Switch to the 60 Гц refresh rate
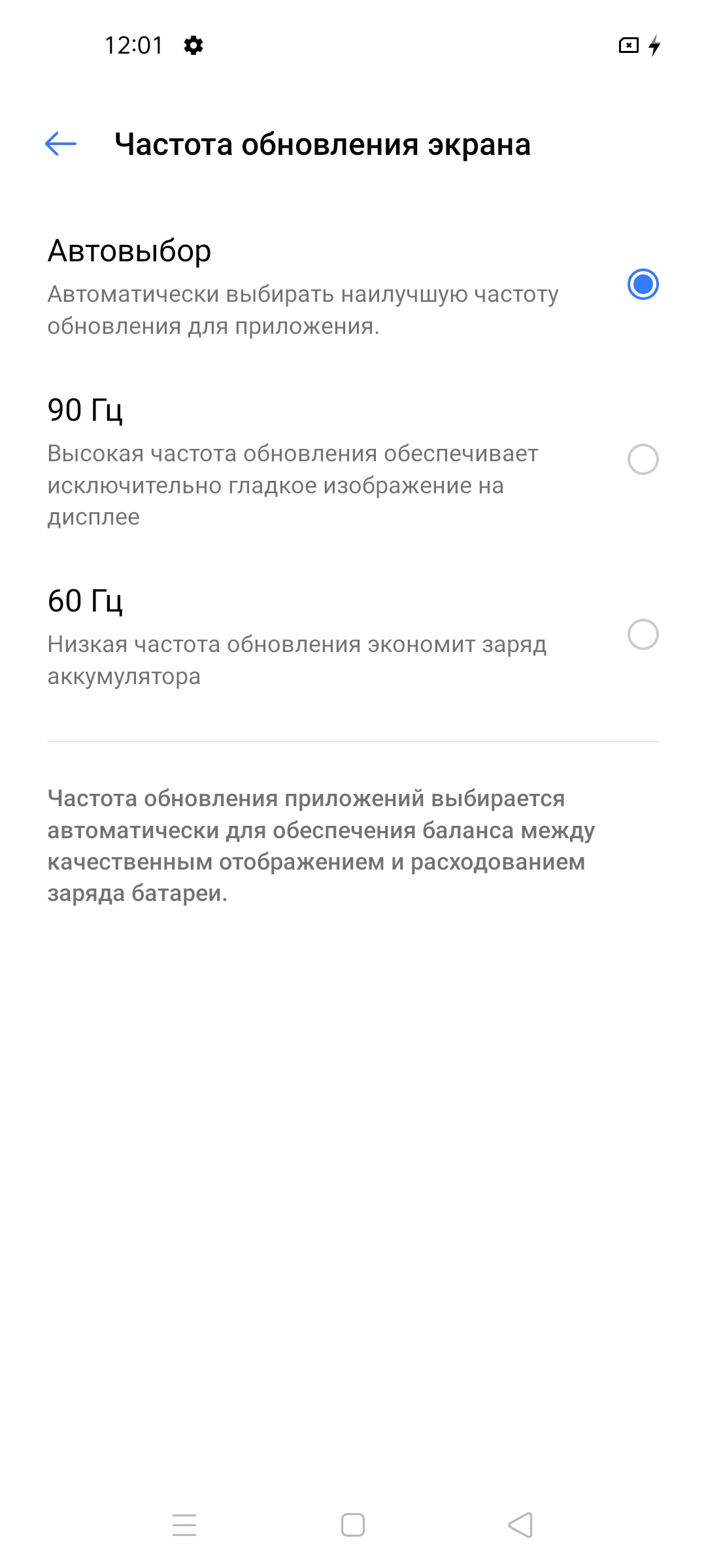This screenshot has width=706, height=1568. coord(643,634)
